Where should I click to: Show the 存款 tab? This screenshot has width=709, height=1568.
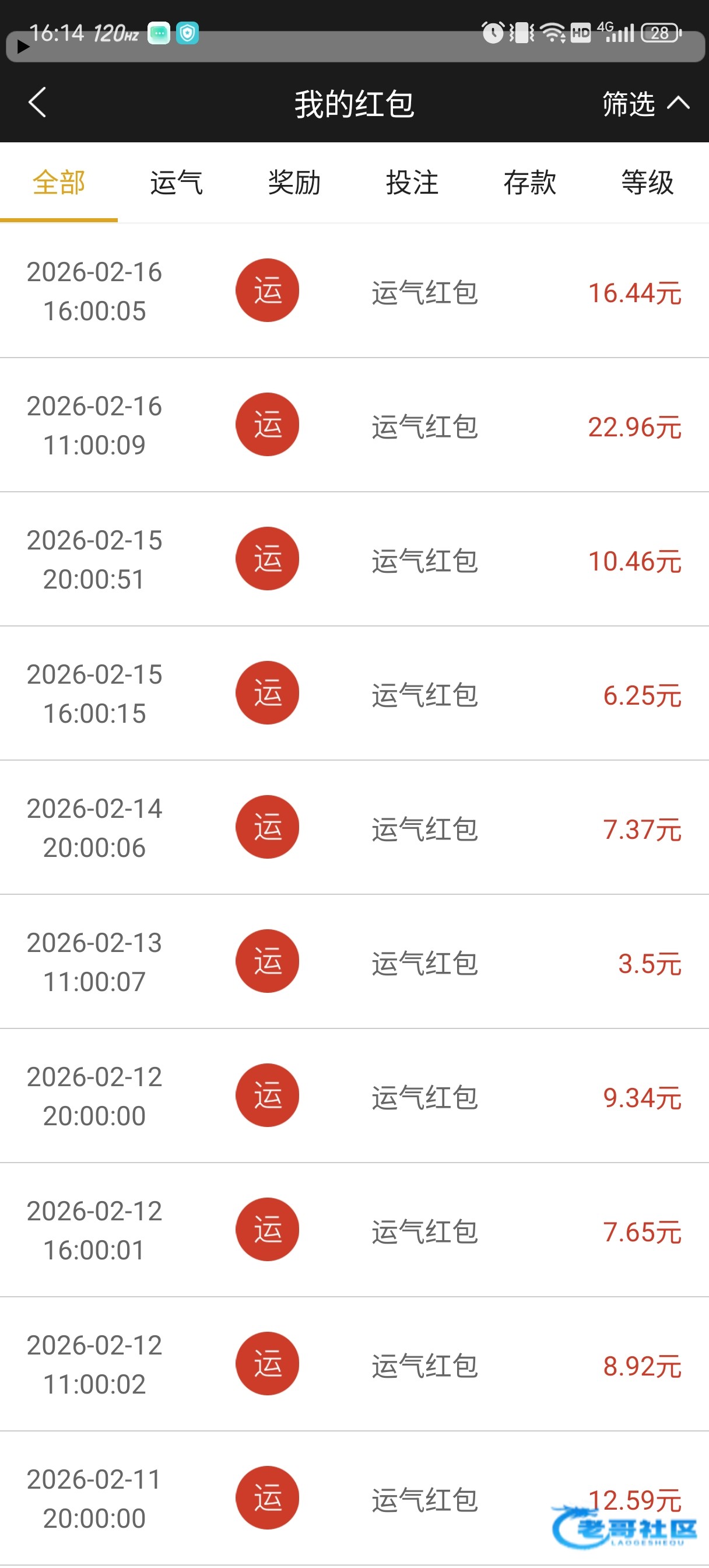click(529, 183)
